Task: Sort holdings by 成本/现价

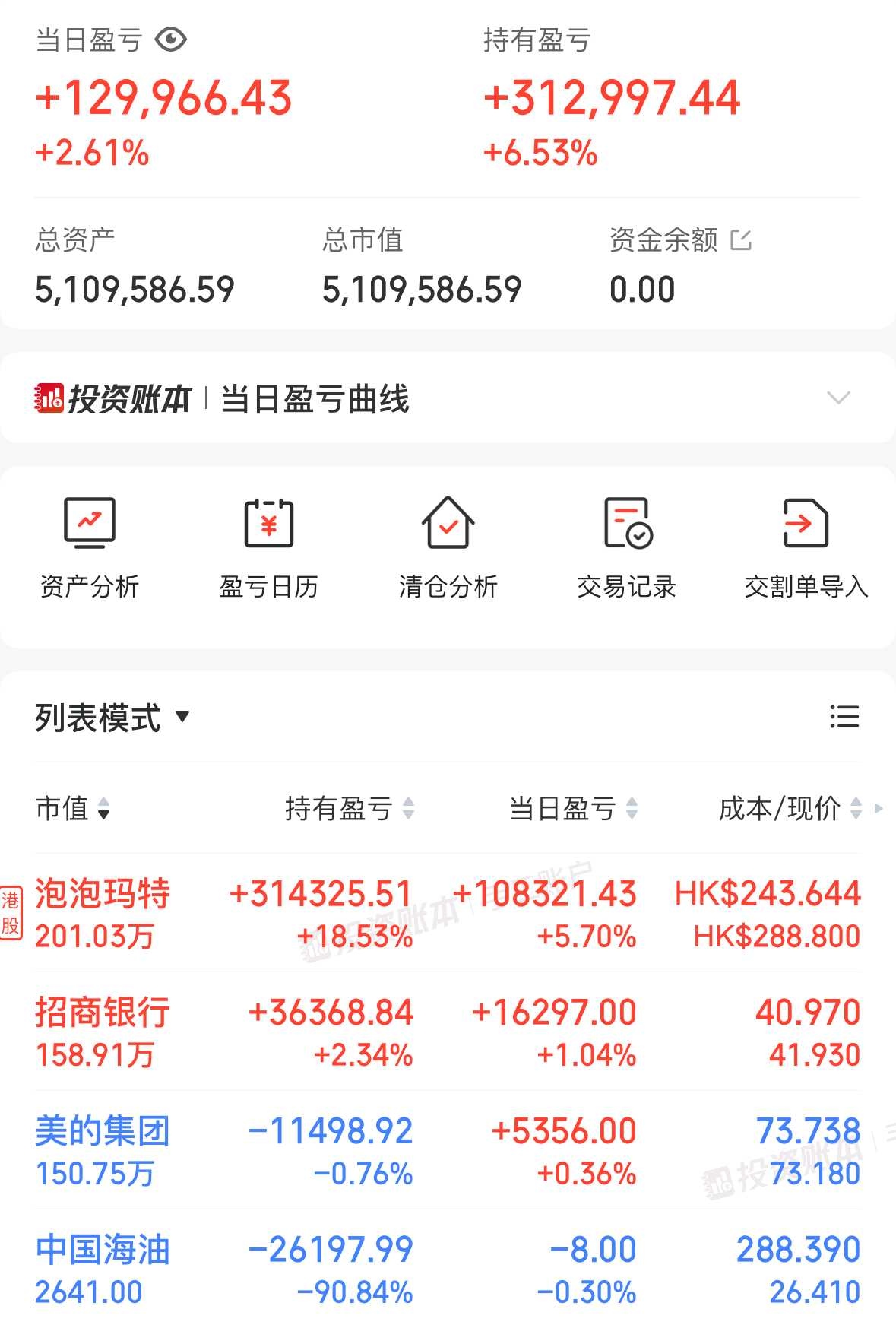Action: [x=790, y=809]
